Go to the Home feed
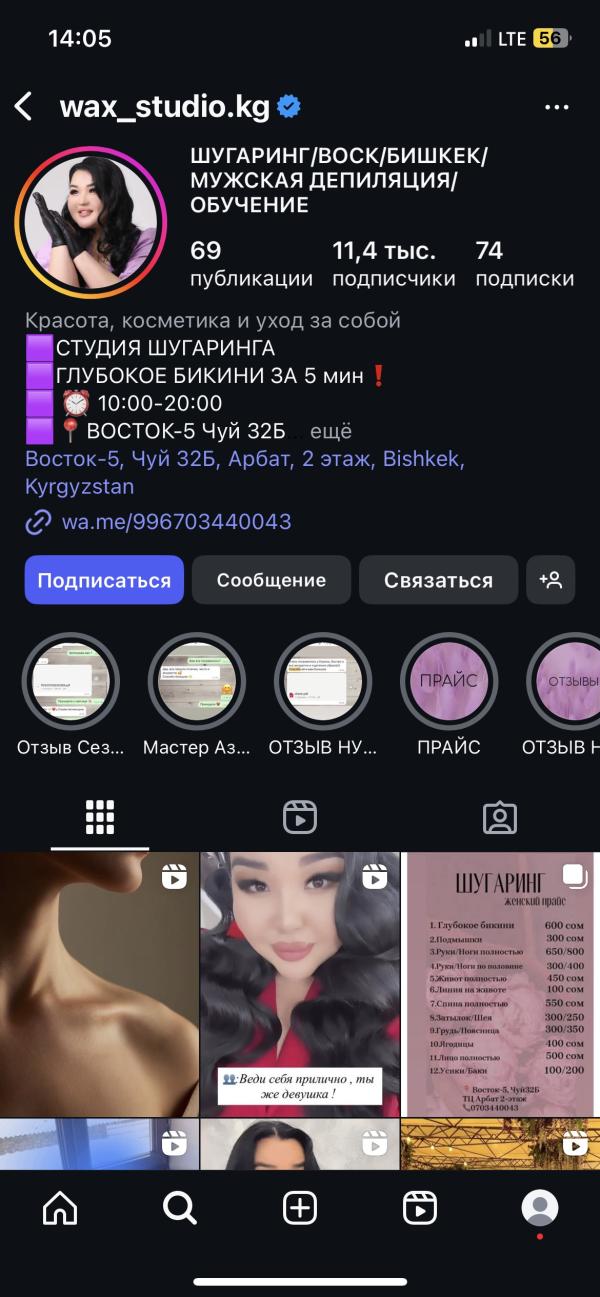This screenshot has height=1297, width=600. [60, 1208]
